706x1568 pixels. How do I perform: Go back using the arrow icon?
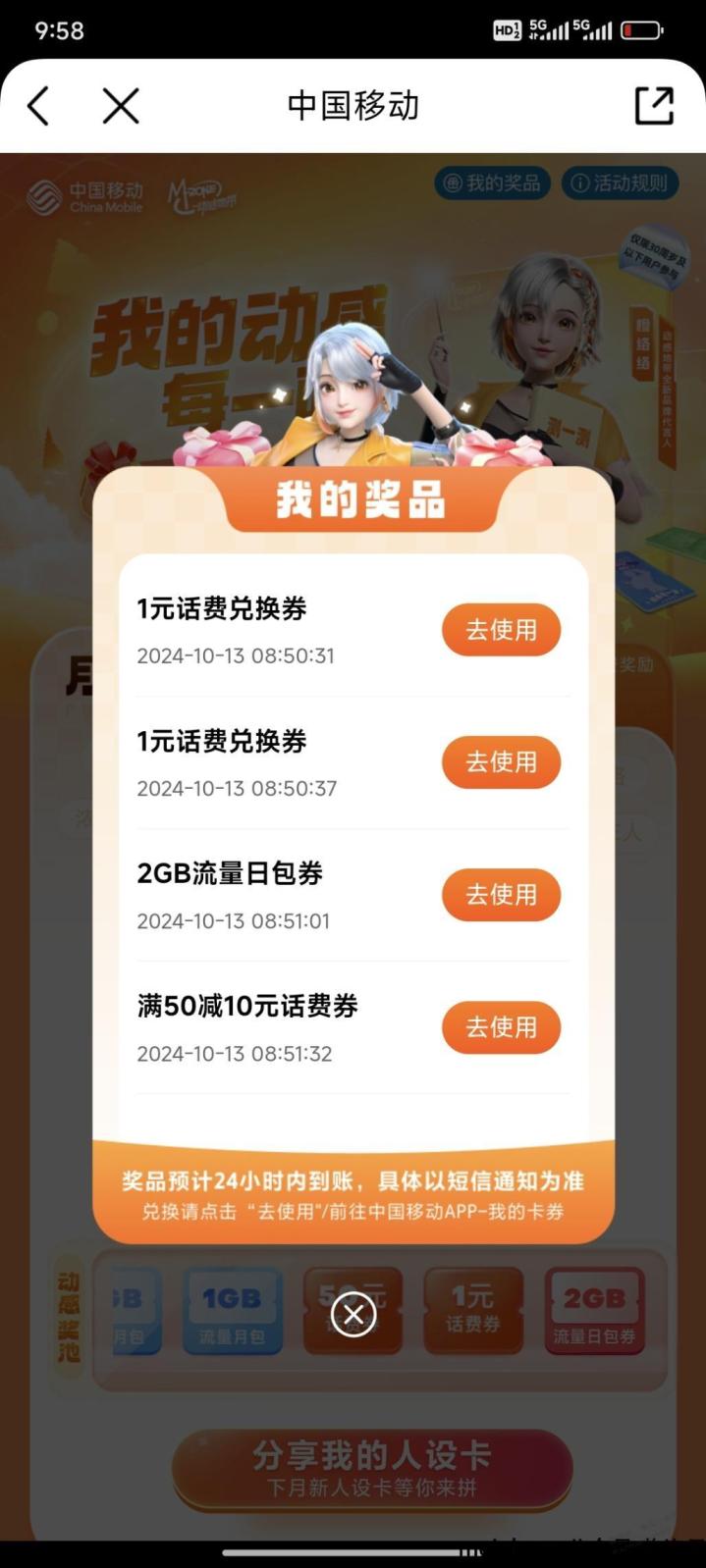tap(38, 106)
